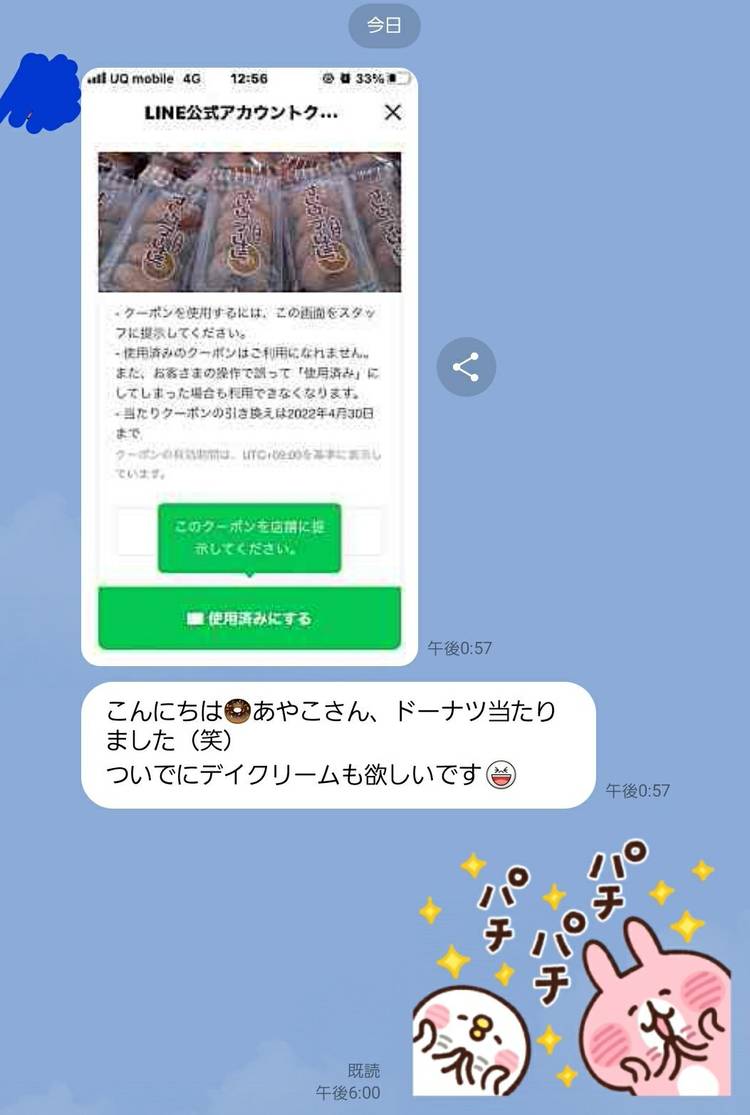This screenshot has height=1115, width=750.
Task: Share the received image message
Action: point(466,366)
